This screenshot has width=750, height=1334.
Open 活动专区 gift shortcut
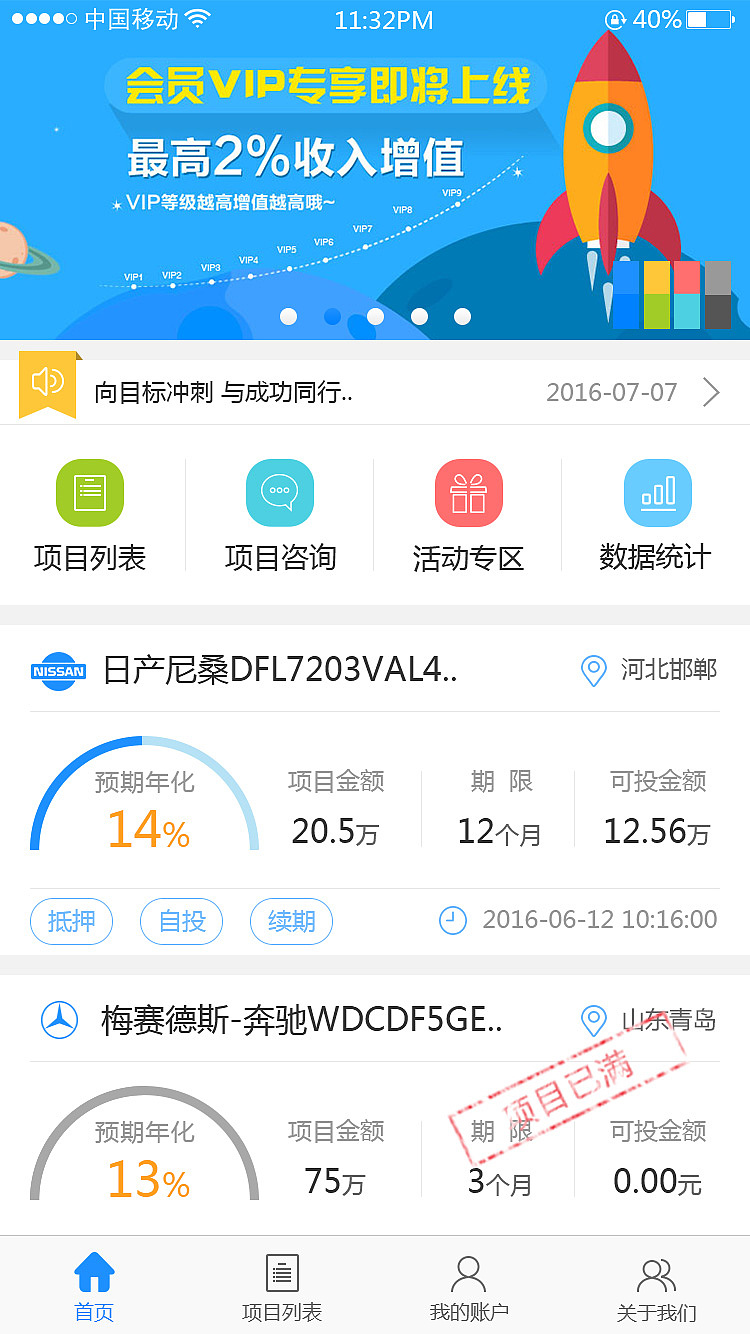pyautogui.click(x=468, y=515)
